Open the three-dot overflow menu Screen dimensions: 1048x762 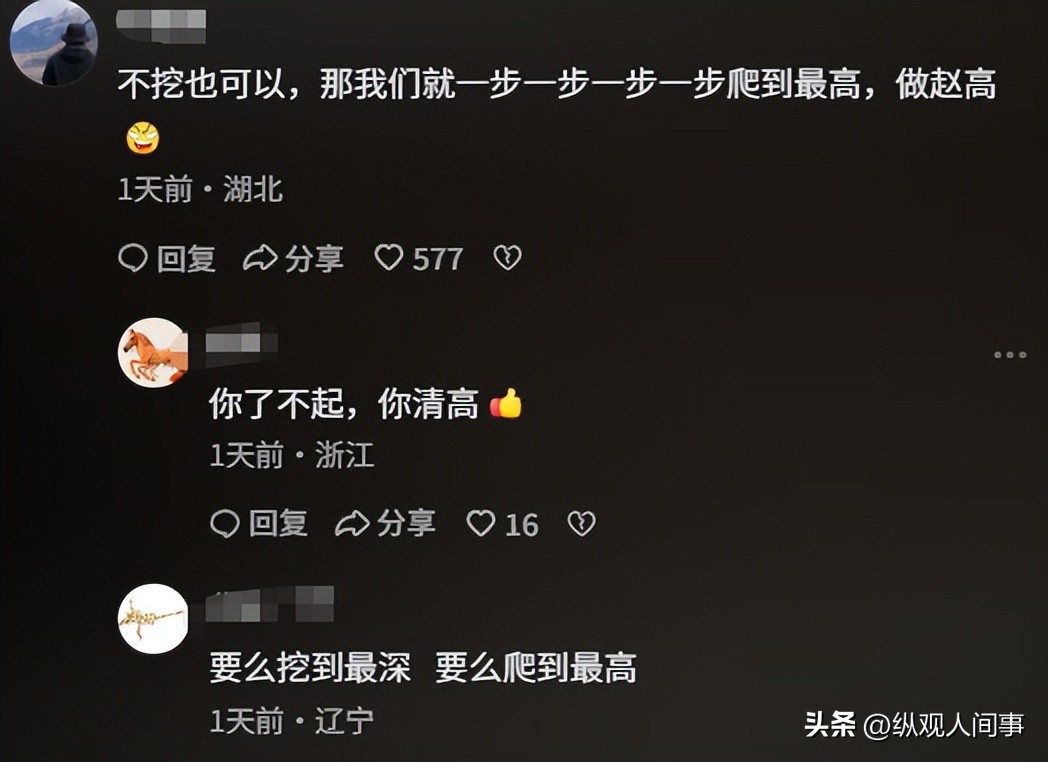(1010, 355)
